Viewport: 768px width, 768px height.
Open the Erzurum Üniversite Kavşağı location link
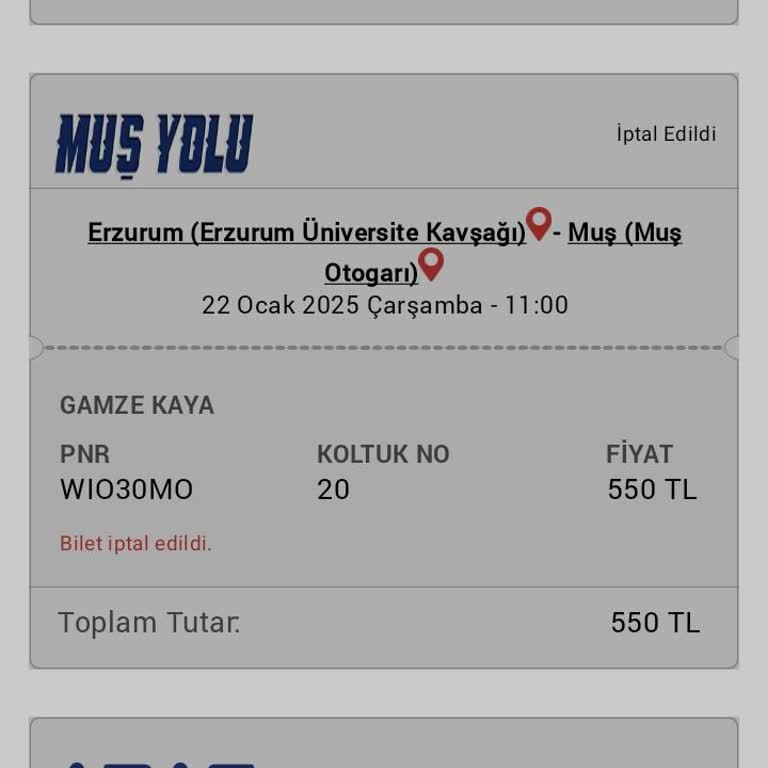(x=307, y=233)
